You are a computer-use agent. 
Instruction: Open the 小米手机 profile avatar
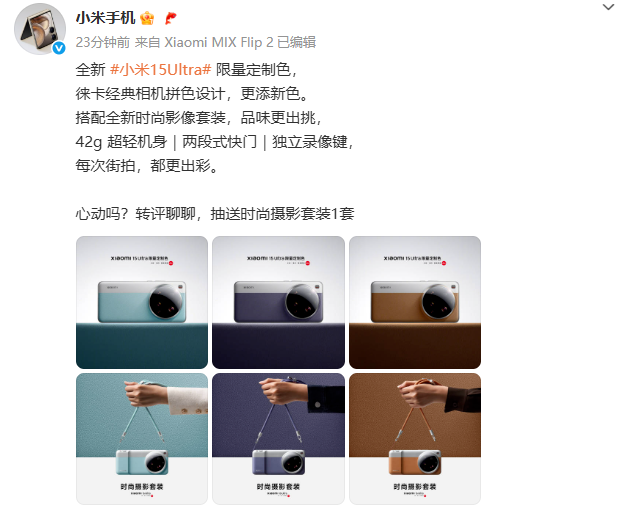pyautogui.click(x=40, y=28)
